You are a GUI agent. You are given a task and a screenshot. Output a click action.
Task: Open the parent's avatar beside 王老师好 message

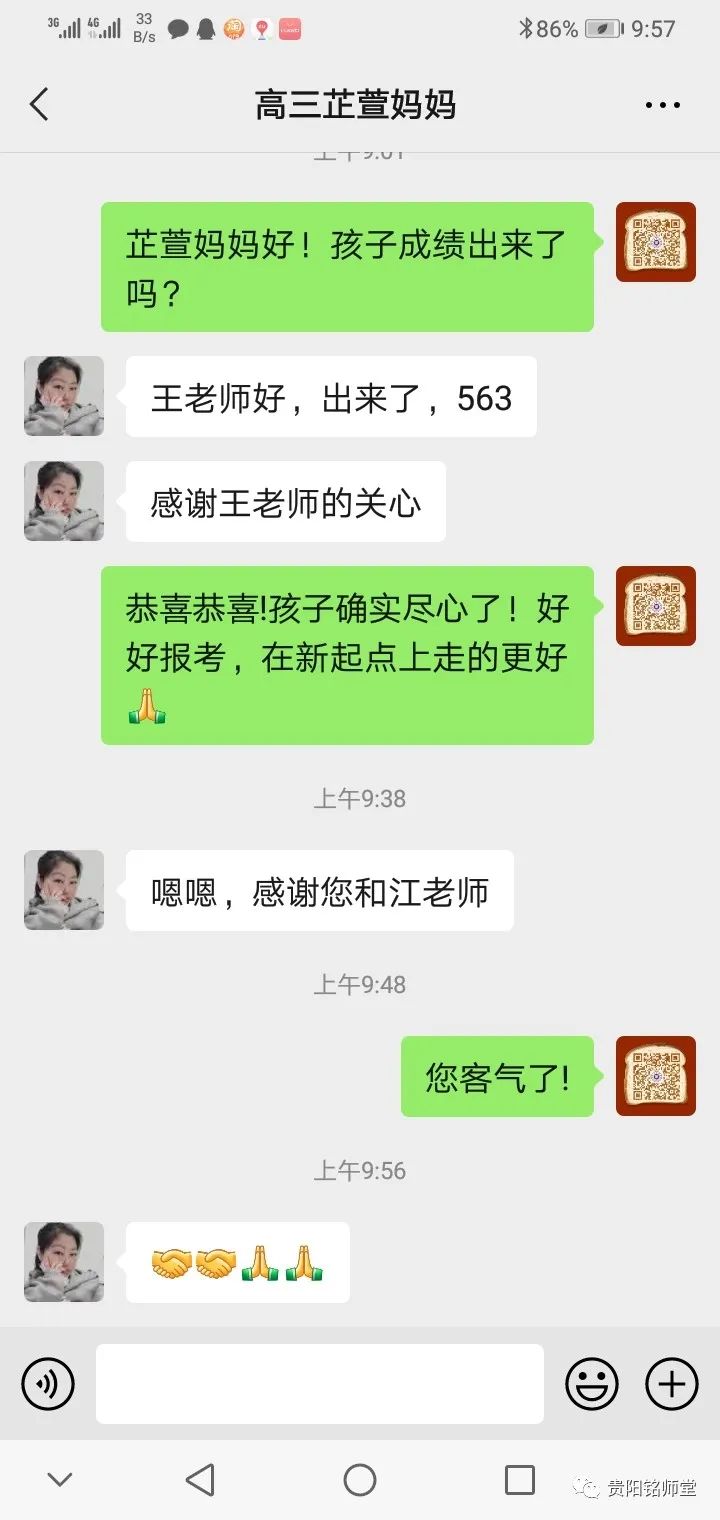click(x=64, y=396)
